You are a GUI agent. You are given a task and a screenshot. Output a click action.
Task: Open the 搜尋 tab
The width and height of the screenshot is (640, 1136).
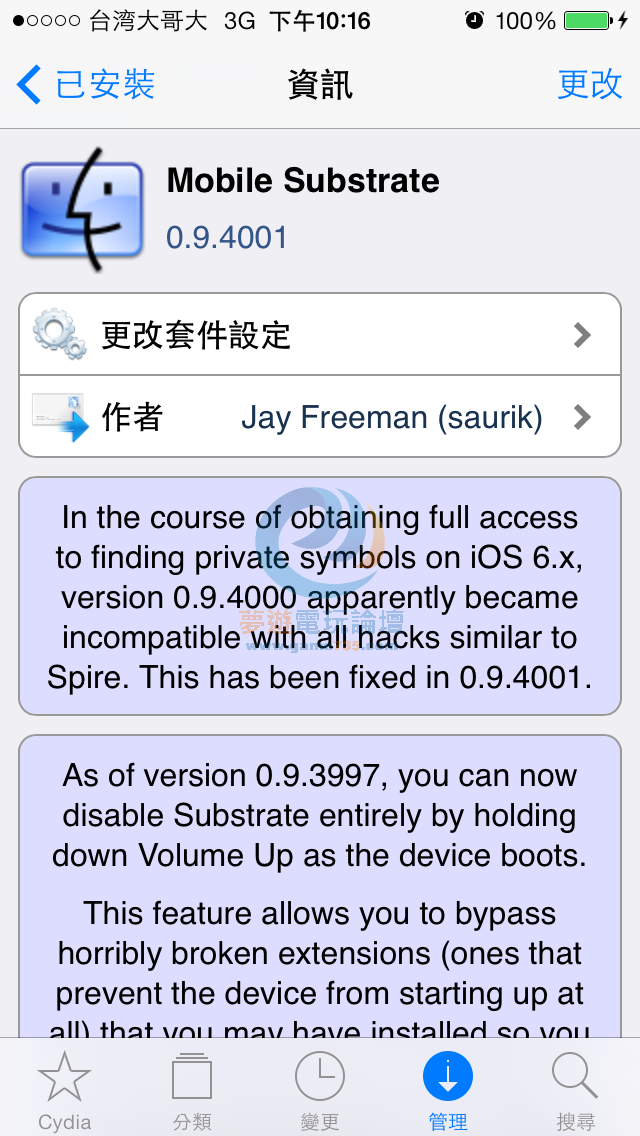point(576,1088)
